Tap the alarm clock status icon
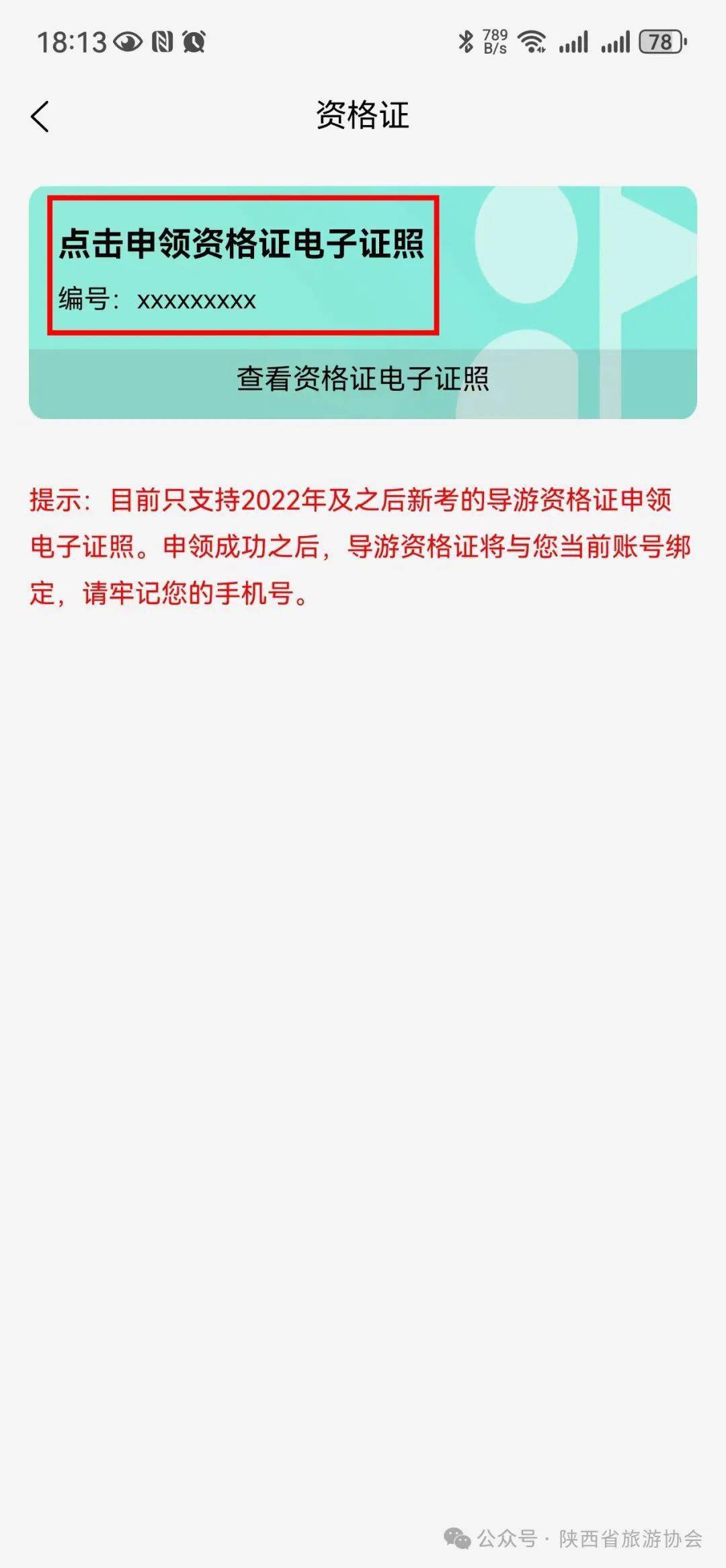 pyautogui.click(x=194, y=42)
